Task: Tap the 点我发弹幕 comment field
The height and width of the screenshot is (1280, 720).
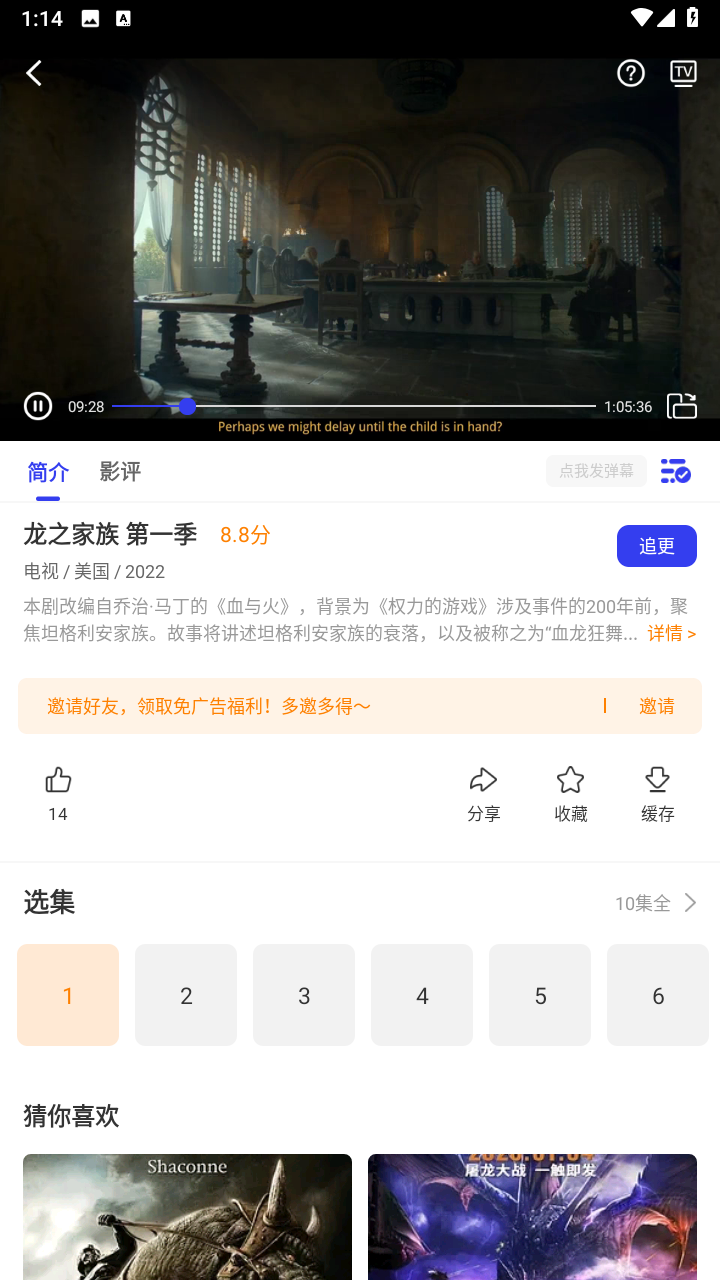Action: coord(595,470)
